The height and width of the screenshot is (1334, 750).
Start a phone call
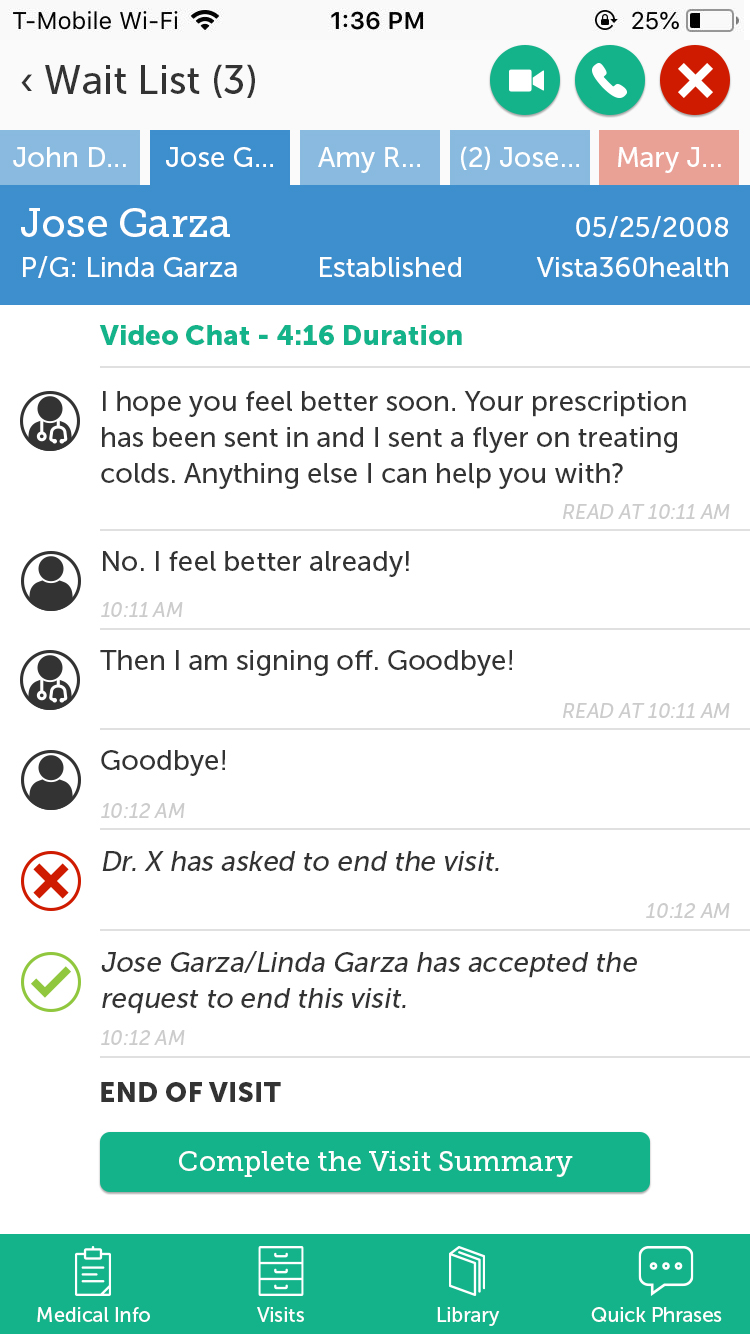point(610,81)
